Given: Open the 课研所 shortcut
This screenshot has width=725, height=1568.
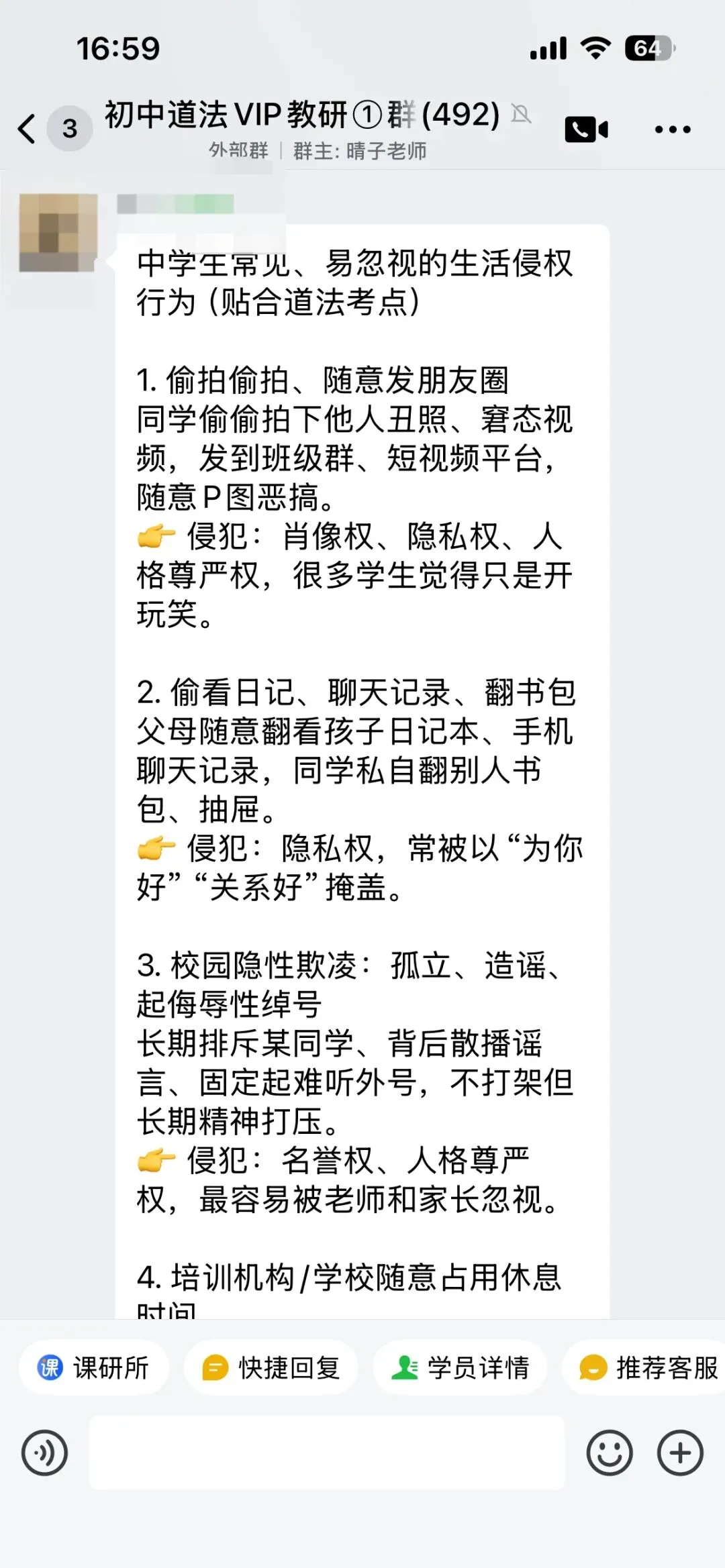Looking at the screenshot, I should point(93,1367).
